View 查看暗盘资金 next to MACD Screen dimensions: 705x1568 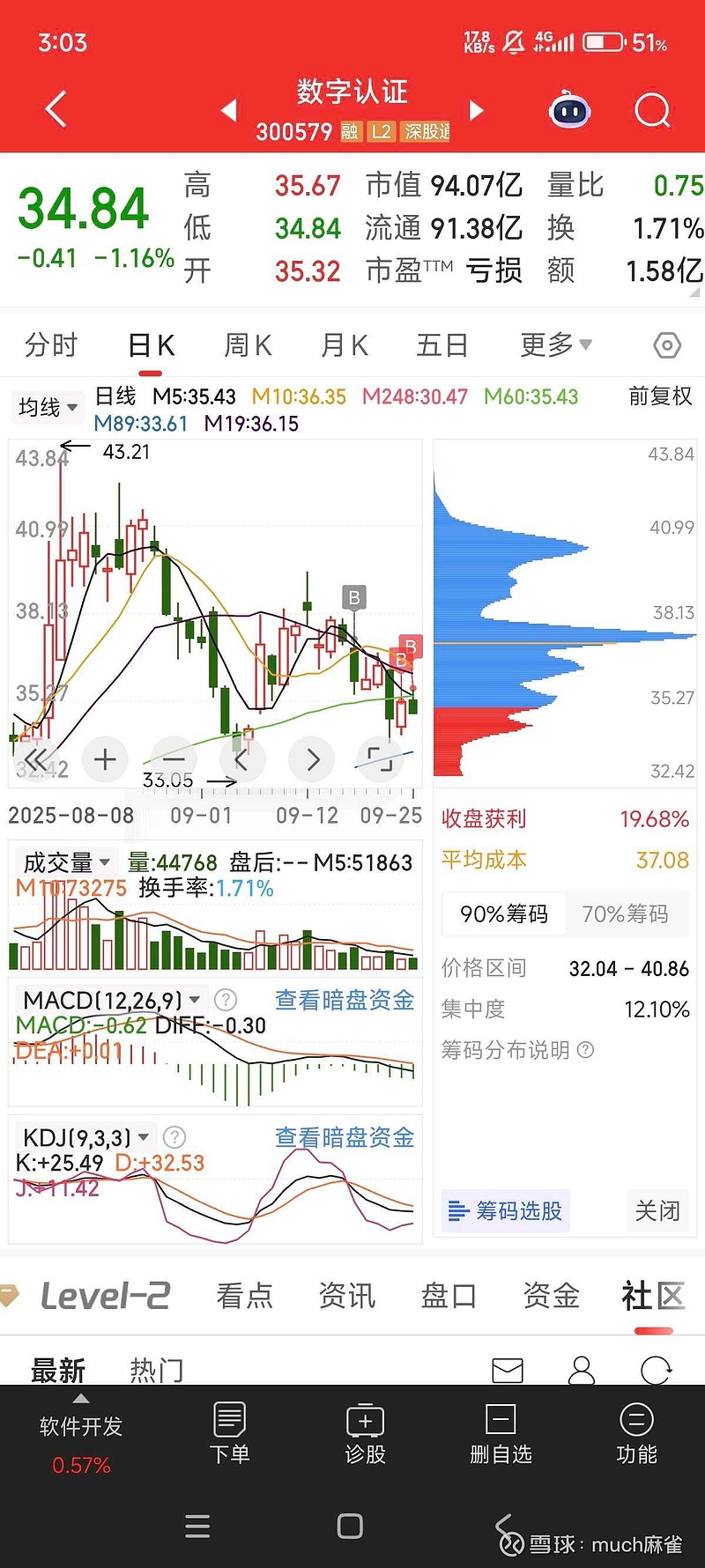pyautogui.click(x=345, y=1000)
